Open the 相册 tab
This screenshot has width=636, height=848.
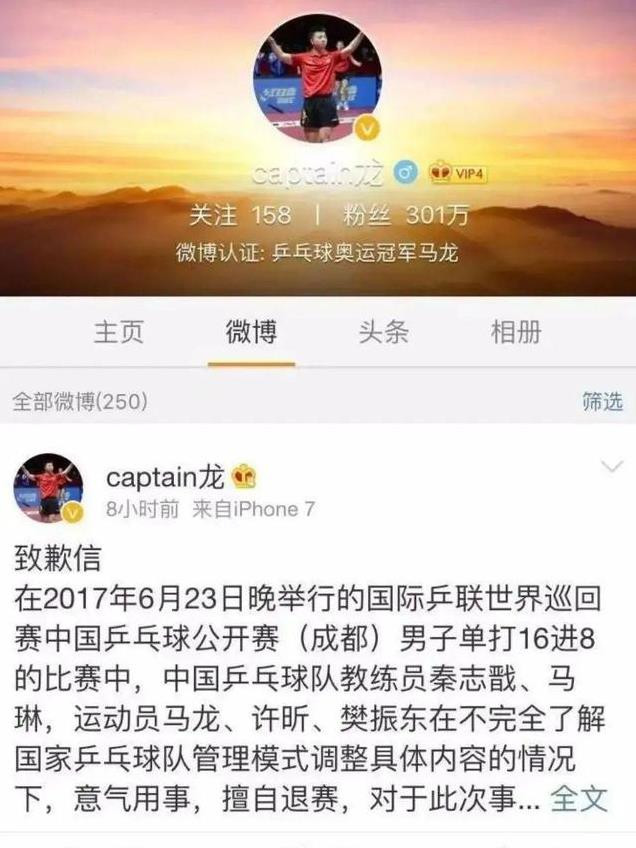pyautogui.click(x=516, y=333)
